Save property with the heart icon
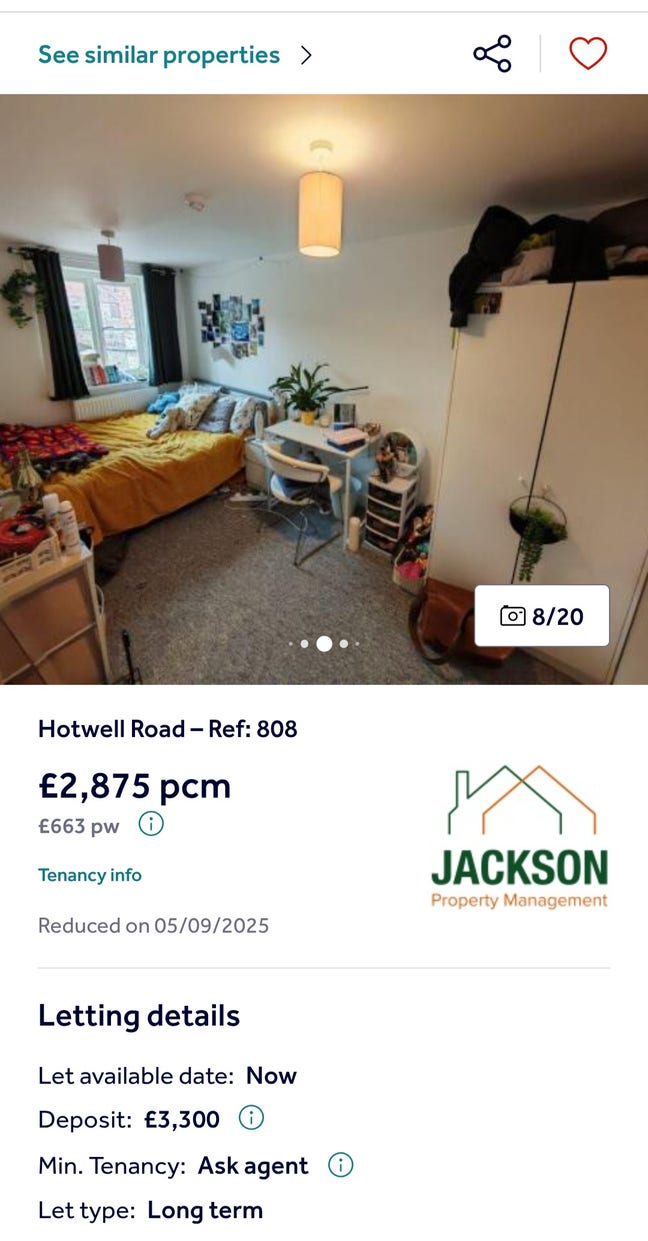The width and height of the screenshot is (648, 1241). click(588, 54)
